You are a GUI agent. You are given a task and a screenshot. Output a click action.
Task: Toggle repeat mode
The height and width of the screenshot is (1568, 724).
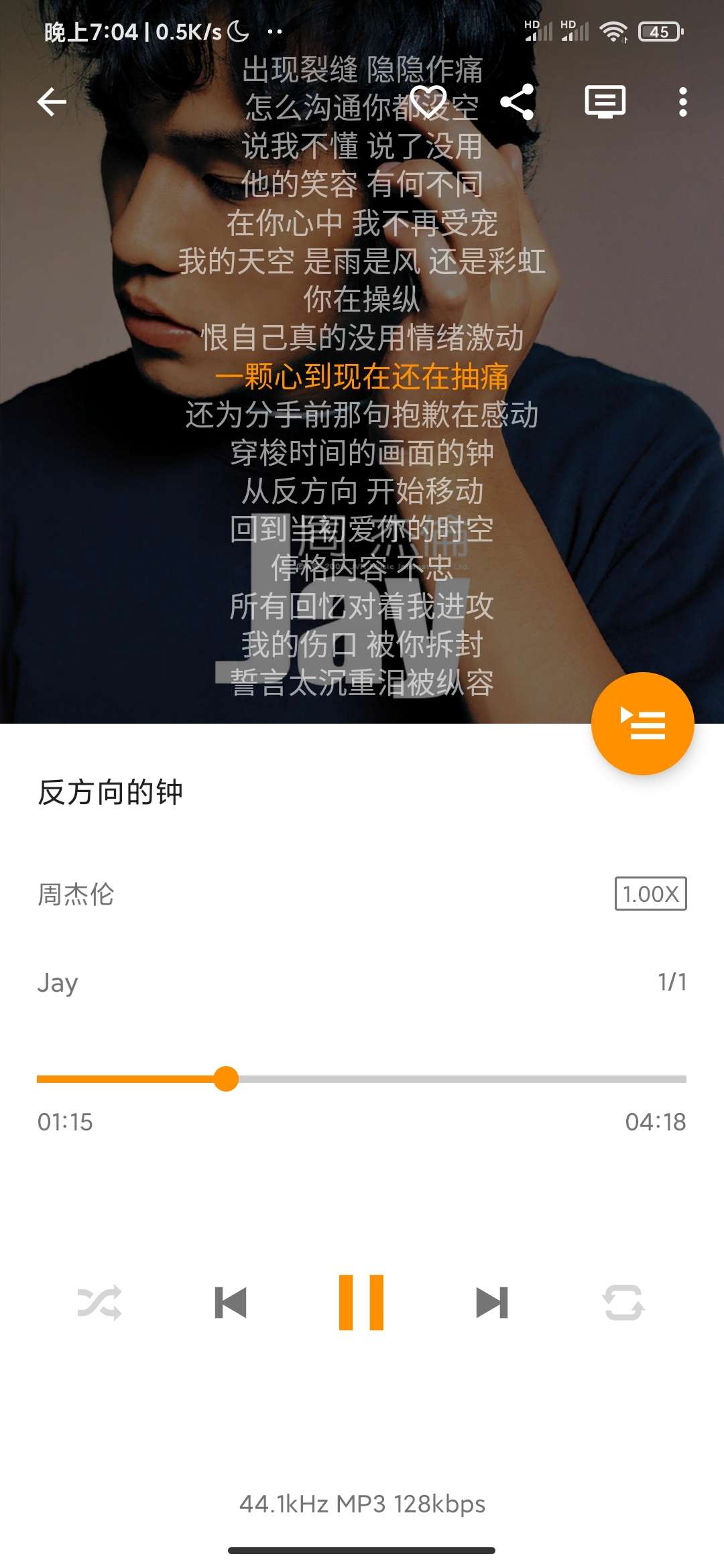pyautogui.click(x=623, y=1303)
